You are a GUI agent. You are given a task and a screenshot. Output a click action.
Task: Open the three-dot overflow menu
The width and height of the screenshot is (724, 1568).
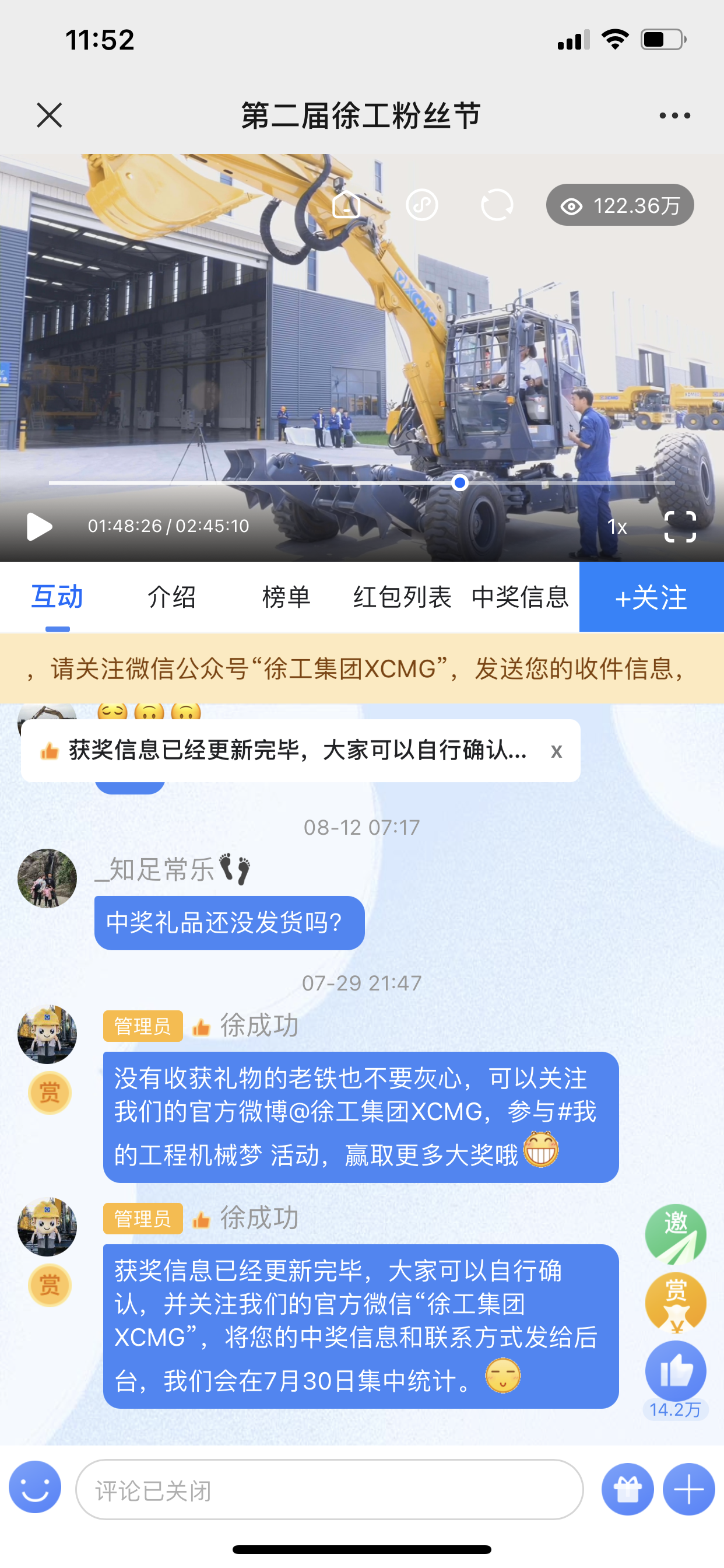pyautogui.click(x=674, y=115)
